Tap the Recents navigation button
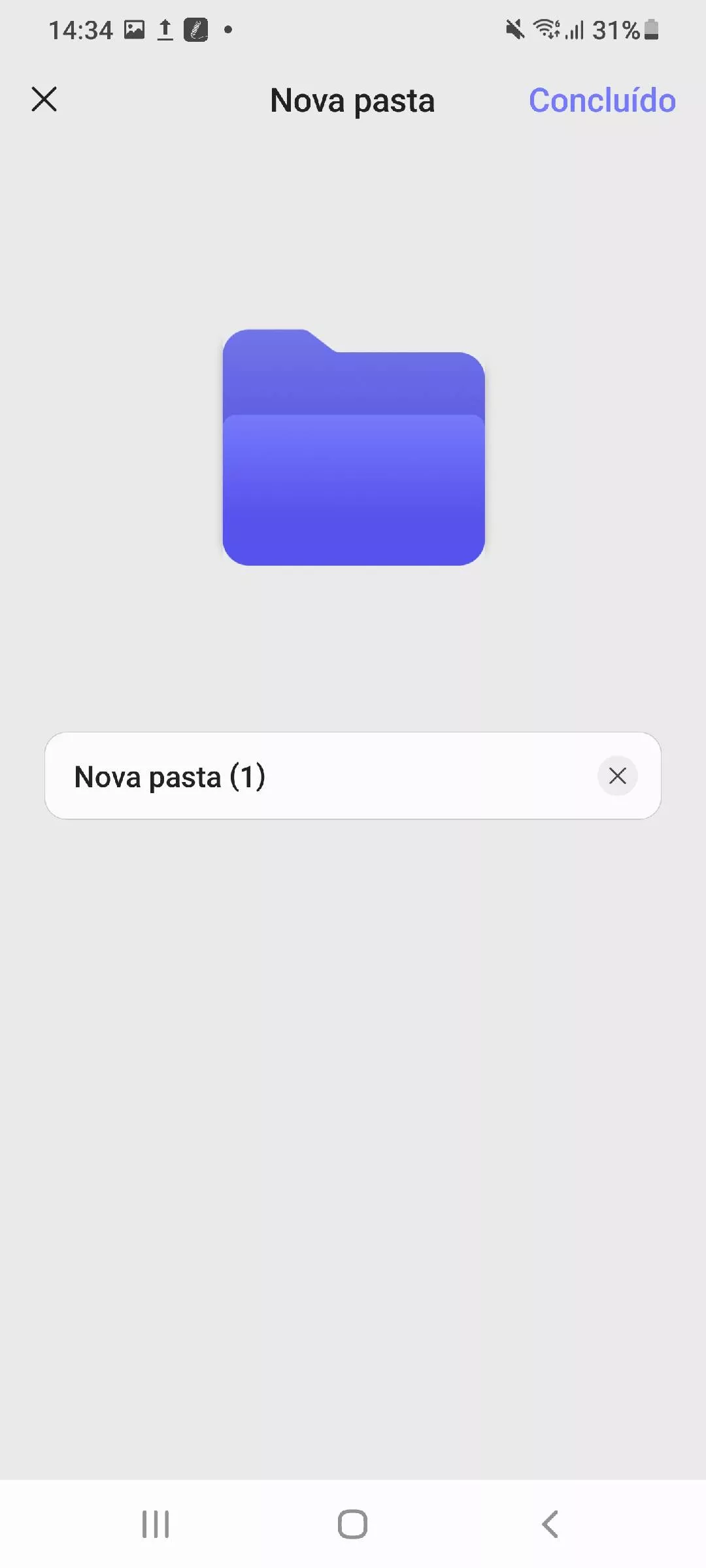Viewport: 706px width, 1568px height. [155, 1525]
